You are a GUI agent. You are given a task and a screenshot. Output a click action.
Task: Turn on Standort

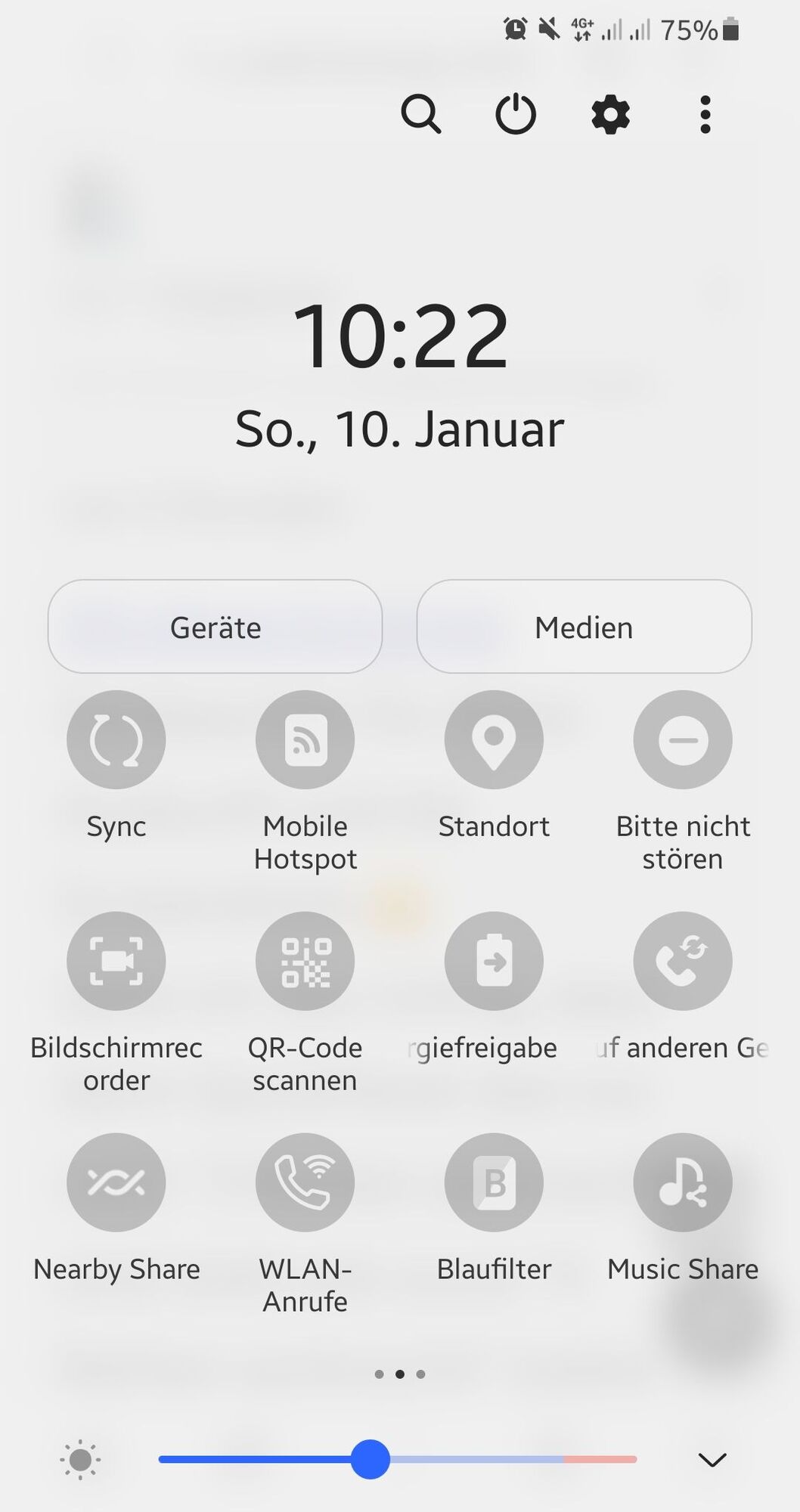point(494,739)
